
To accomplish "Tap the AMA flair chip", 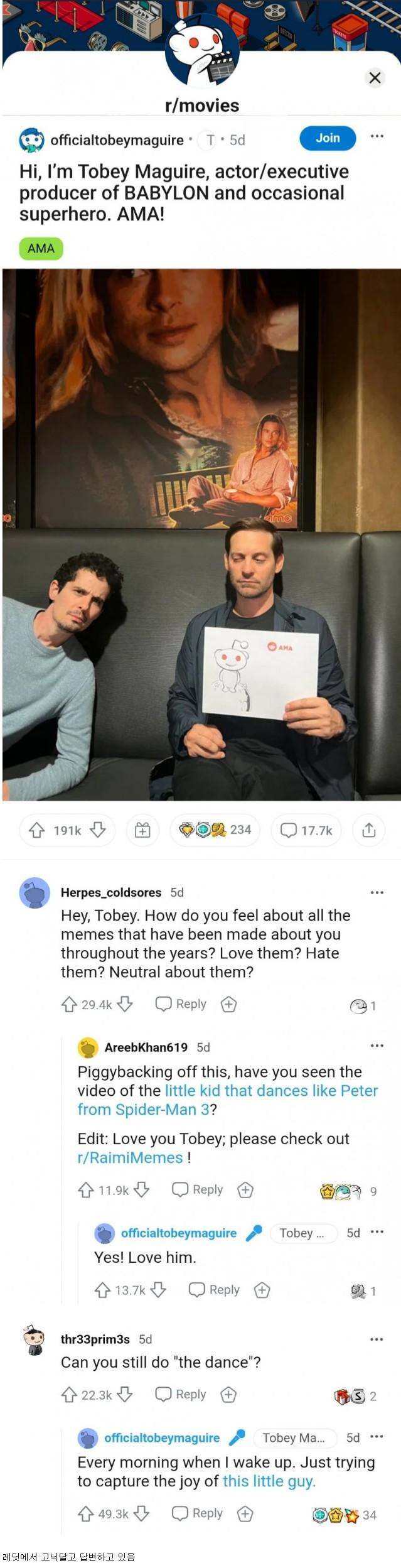I will point(41,249).
